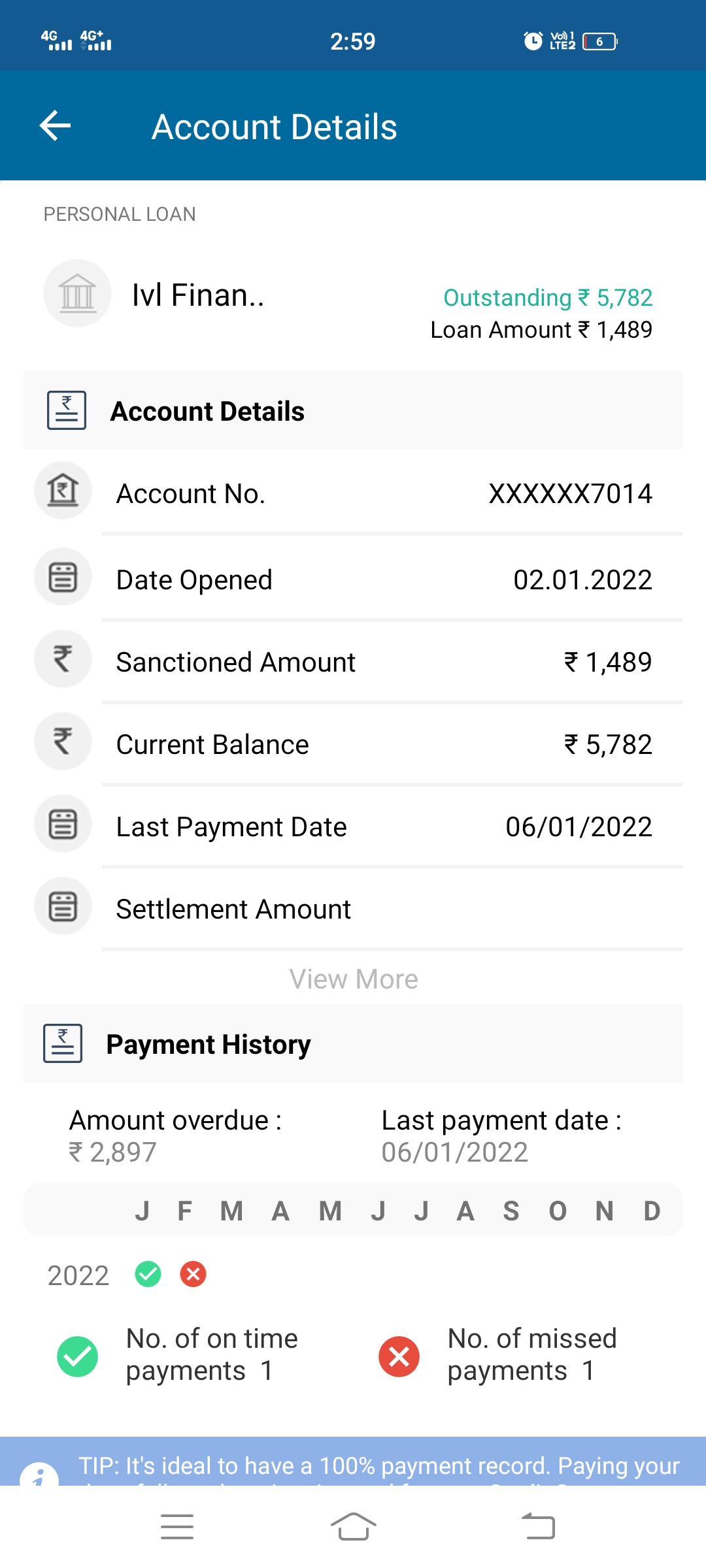Expand details with View More
The width and height of the screenshot is (706, 1568).
(354, 979)
